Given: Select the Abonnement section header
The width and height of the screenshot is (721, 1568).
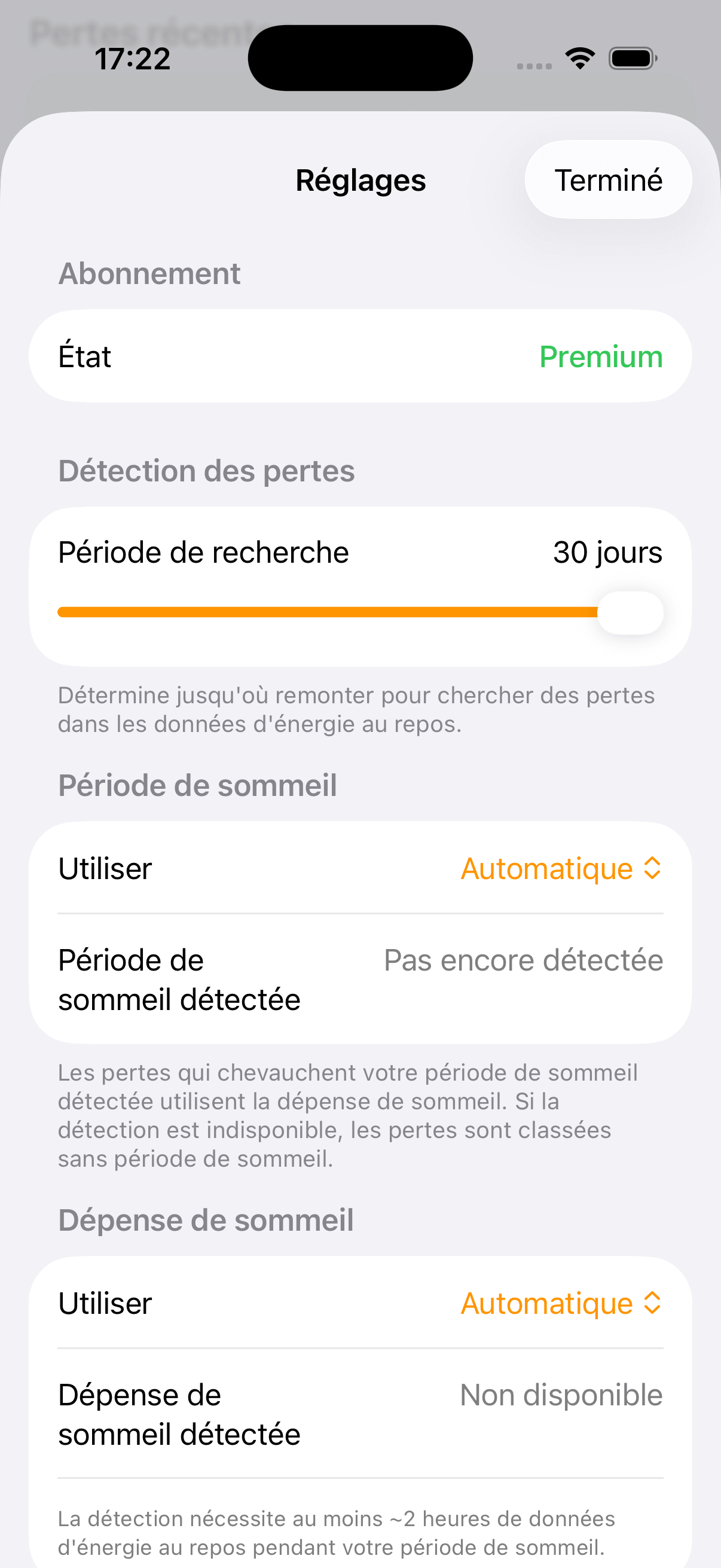Looking at the screenshot, I should (x=149, y=273).
